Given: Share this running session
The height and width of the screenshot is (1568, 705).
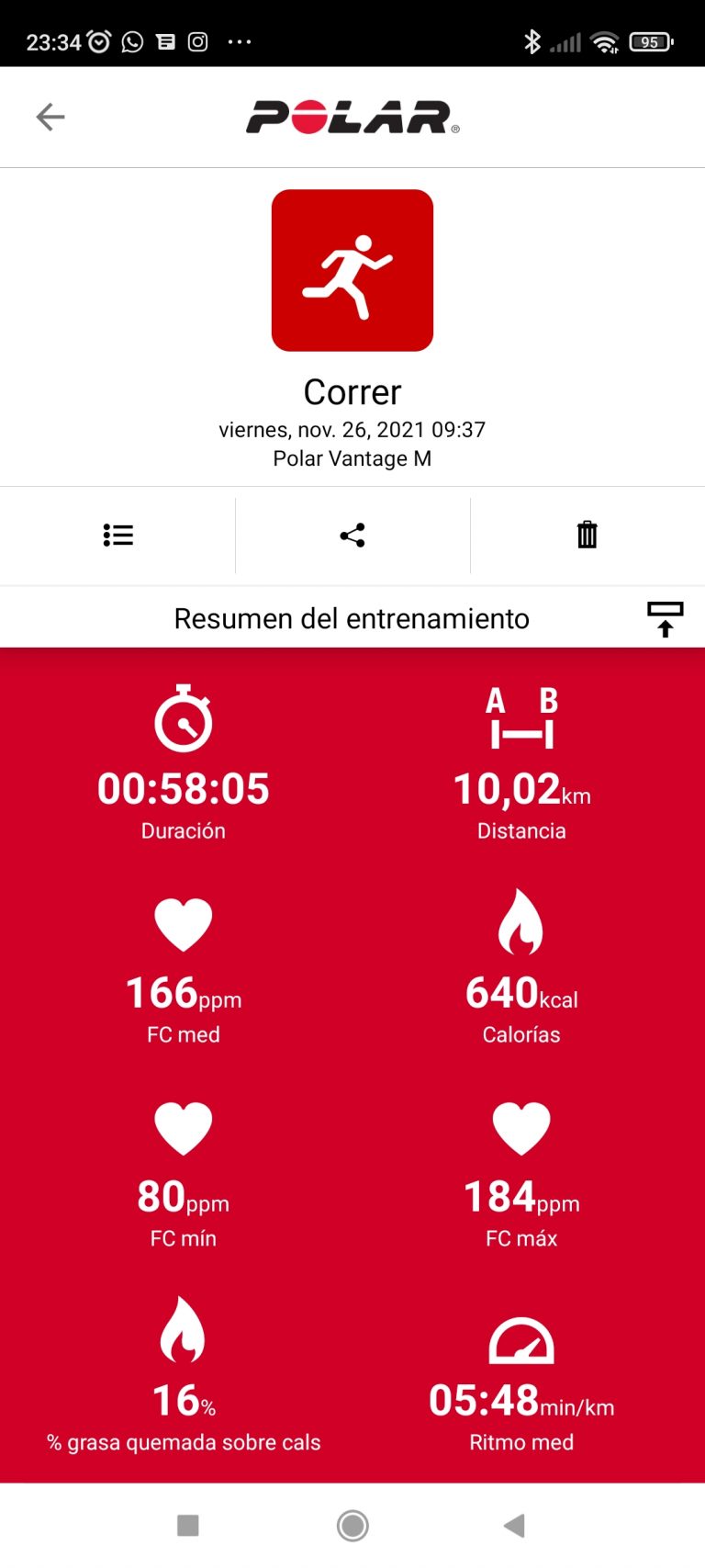Looking at the screenshot, I should click(x=352, y=535).
